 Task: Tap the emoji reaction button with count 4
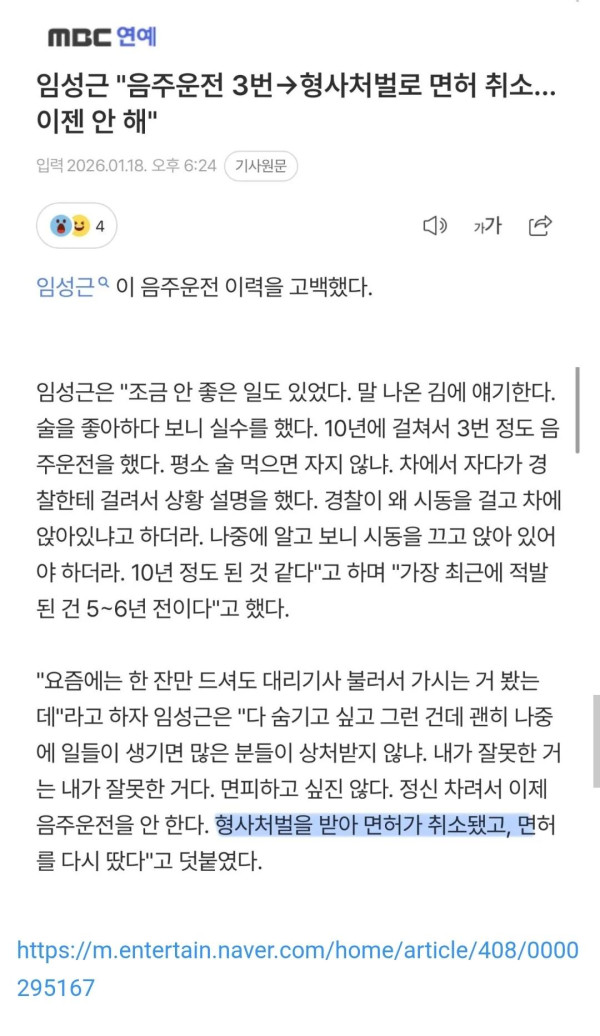click(x=77, y=226)
